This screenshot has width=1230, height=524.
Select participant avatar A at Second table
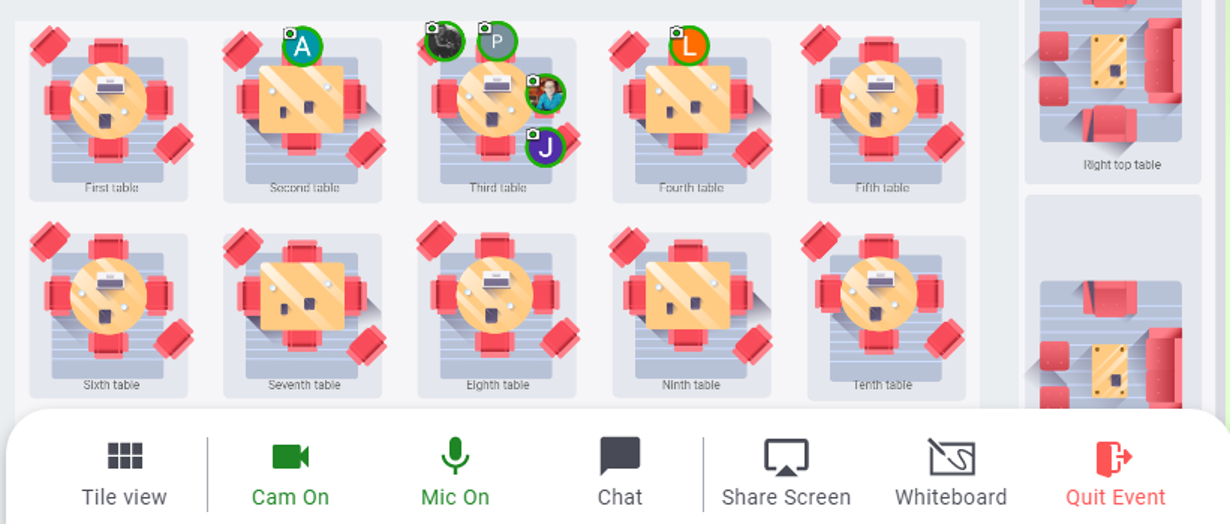(x=303, y=46)
